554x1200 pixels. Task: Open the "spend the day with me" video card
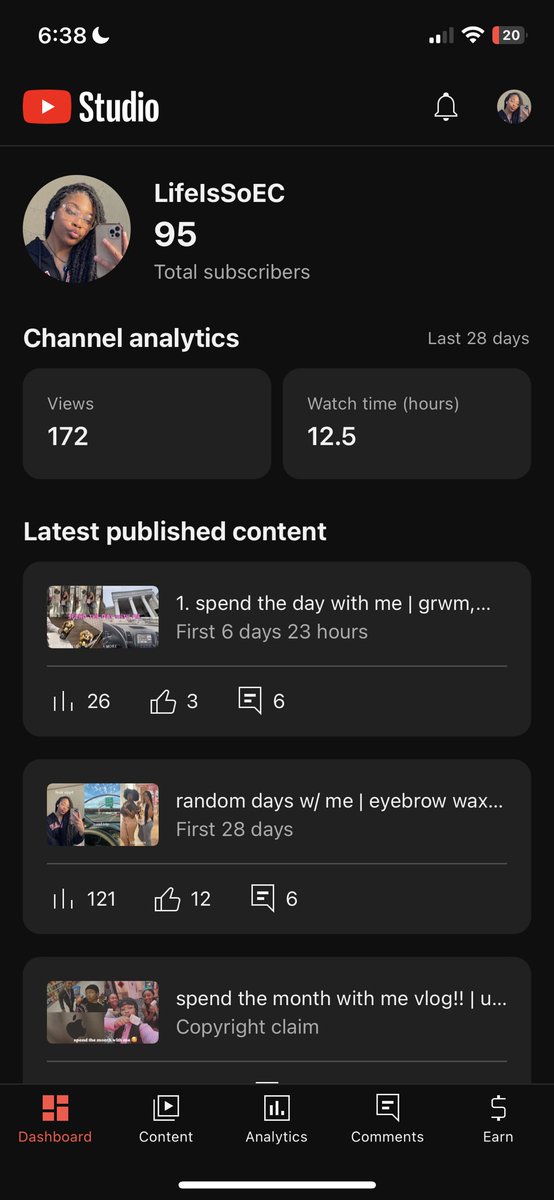coord(277,649)
